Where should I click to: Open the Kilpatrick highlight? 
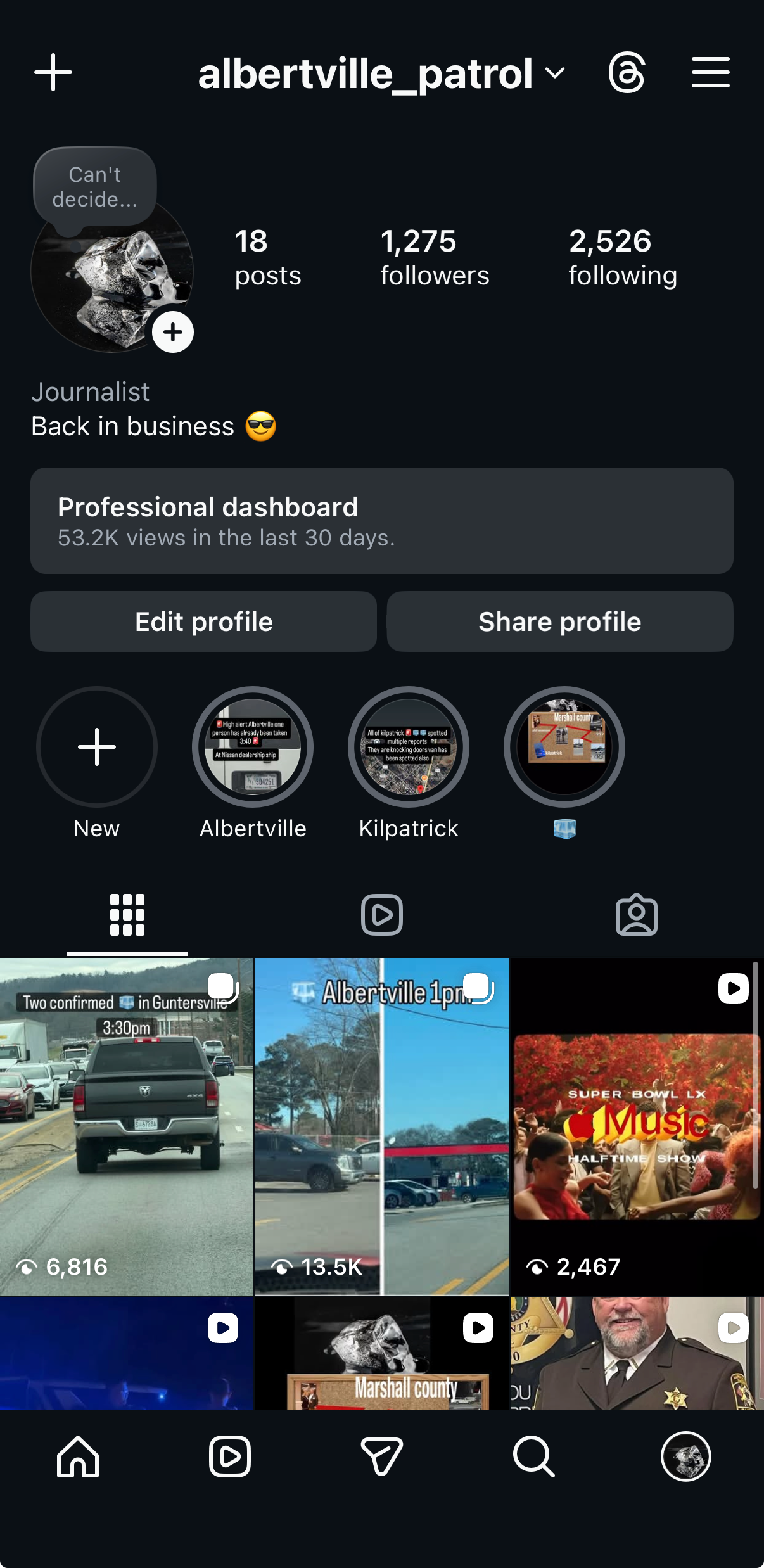[x=409, y=747]
